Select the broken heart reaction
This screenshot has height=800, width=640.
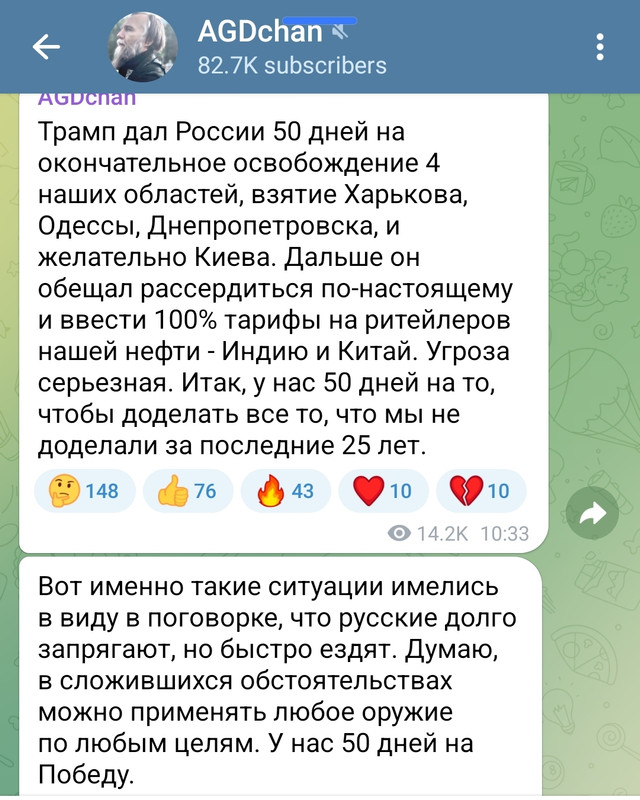481,491
